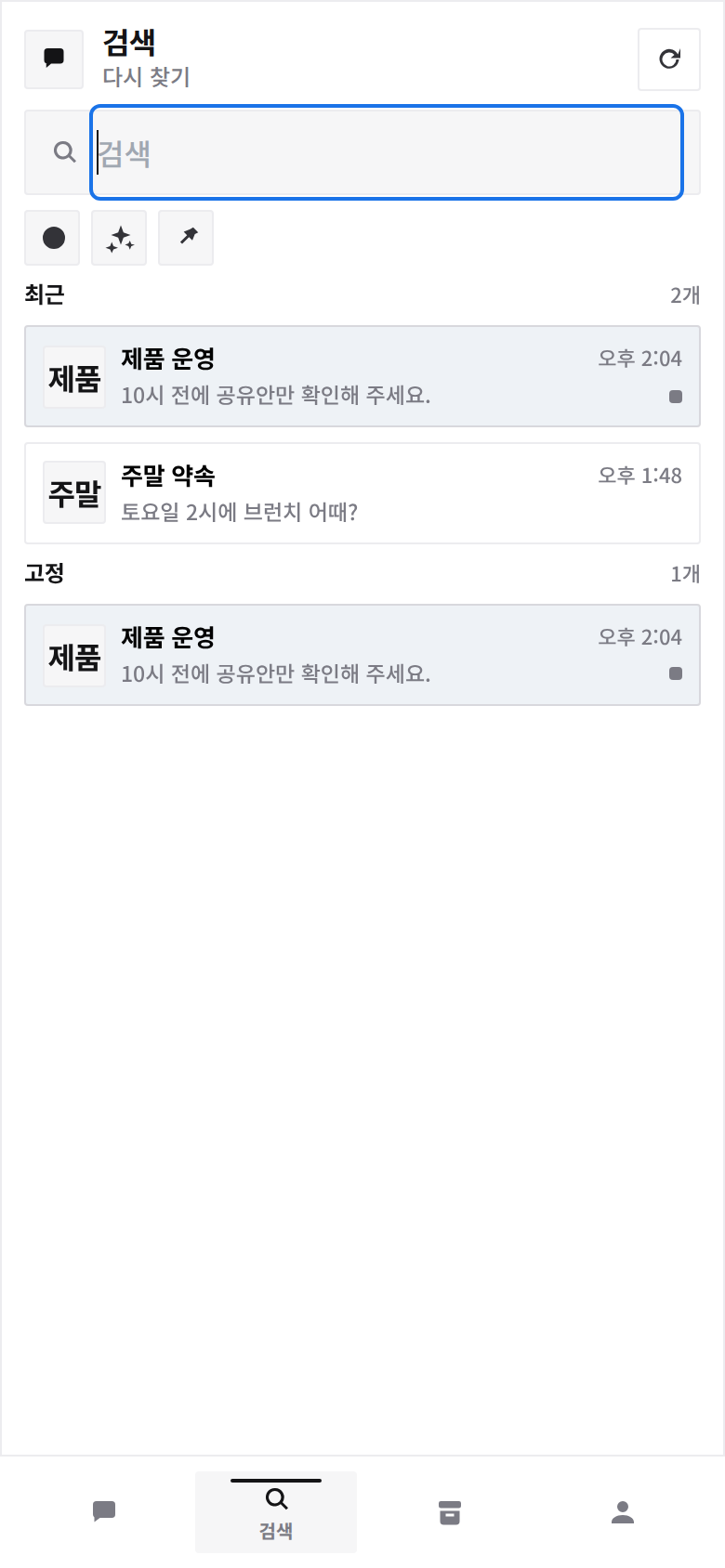This screenshot has width=725, height=1568.
Task: Switch to the 검색 bottom tab
Action: pyautogui.click(x=276, y=1511)
